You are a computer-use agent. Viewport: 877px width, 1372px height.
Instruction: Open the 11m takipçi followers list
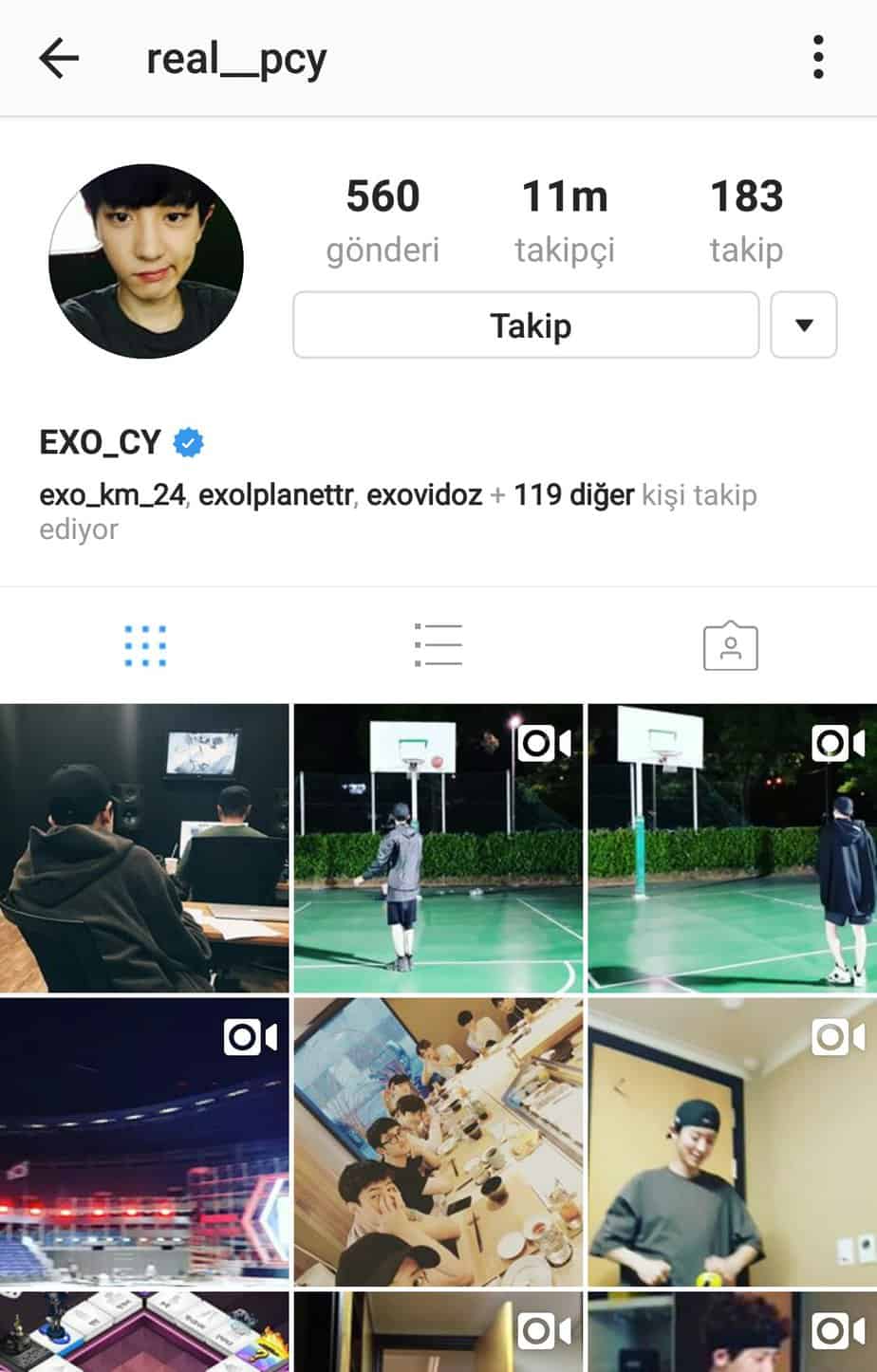pos(565,220)
